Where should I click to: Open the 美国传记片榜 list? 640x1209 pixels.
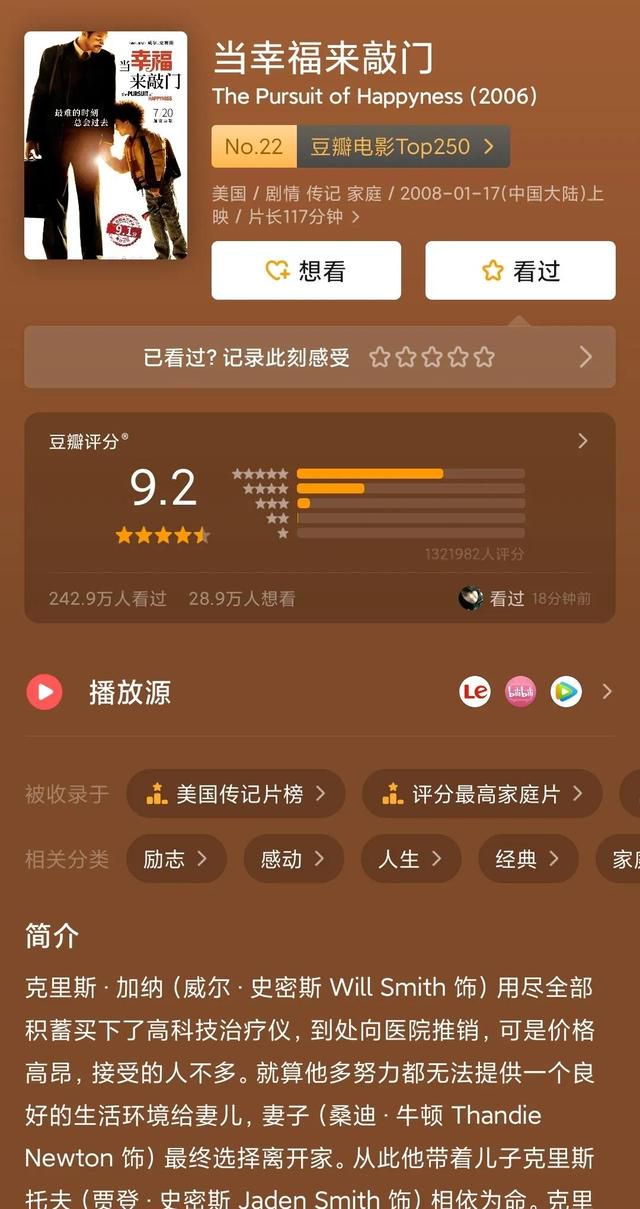[236, 794]
